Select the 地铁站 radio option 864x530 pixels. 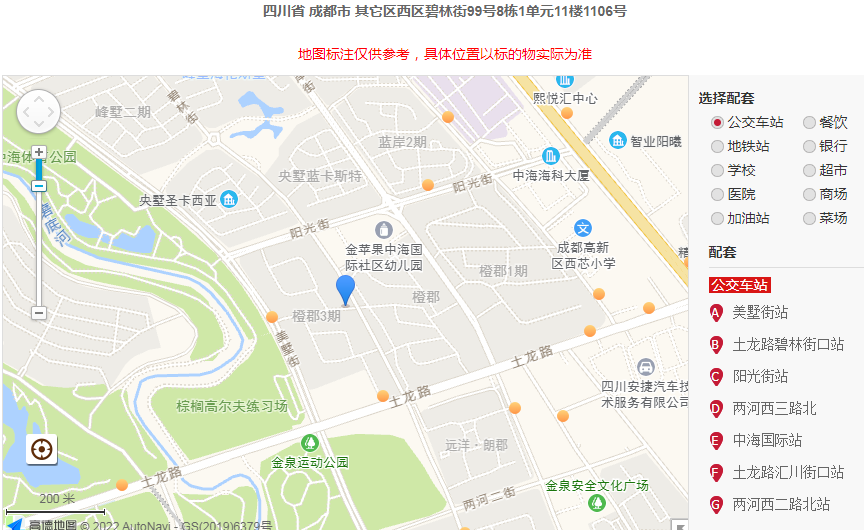click(x=718, y=146)
